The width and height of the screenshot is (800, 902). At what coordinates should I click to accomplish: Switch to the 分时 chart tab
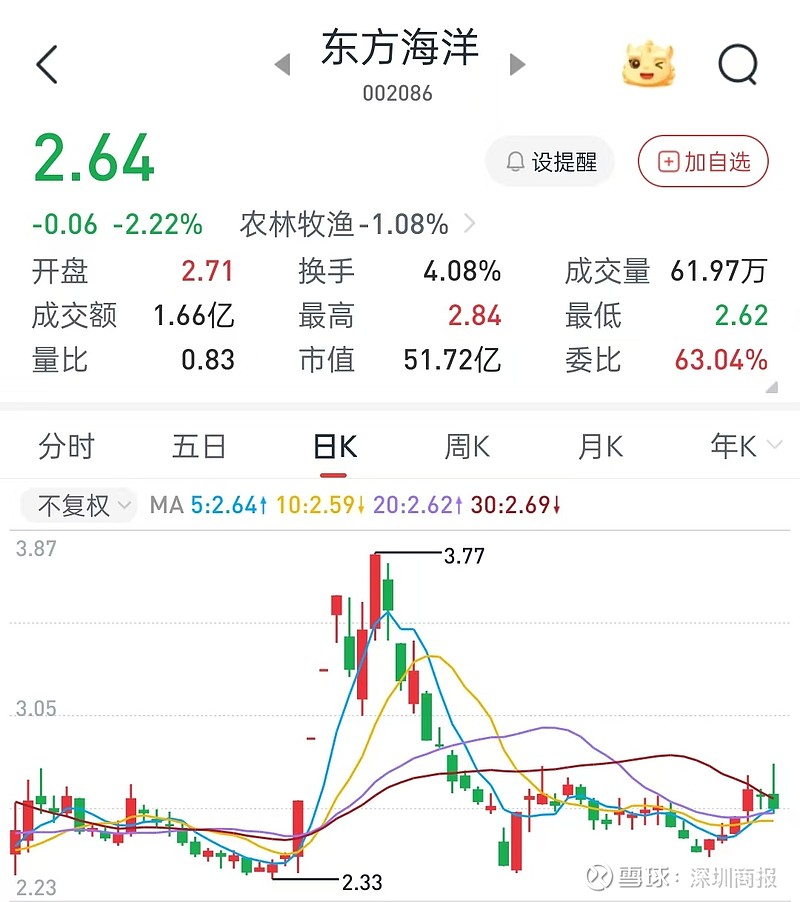click(66, 447)
